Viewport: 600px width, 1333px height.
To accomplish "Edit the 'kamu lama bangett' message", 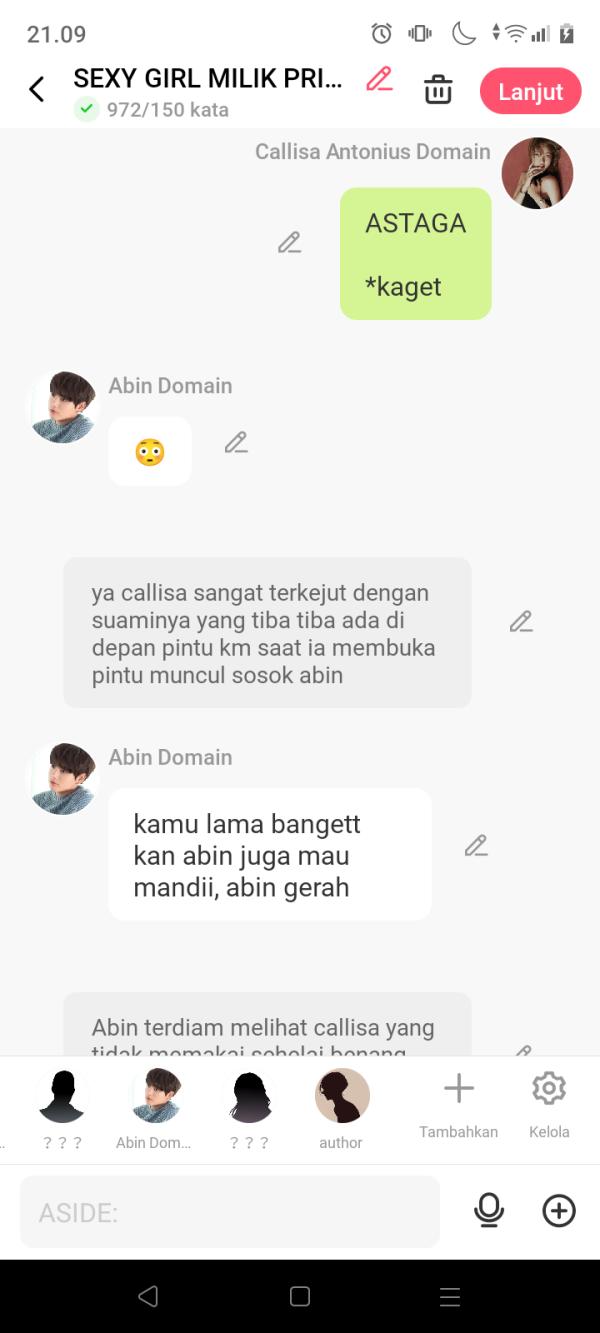I will point(476,846).
